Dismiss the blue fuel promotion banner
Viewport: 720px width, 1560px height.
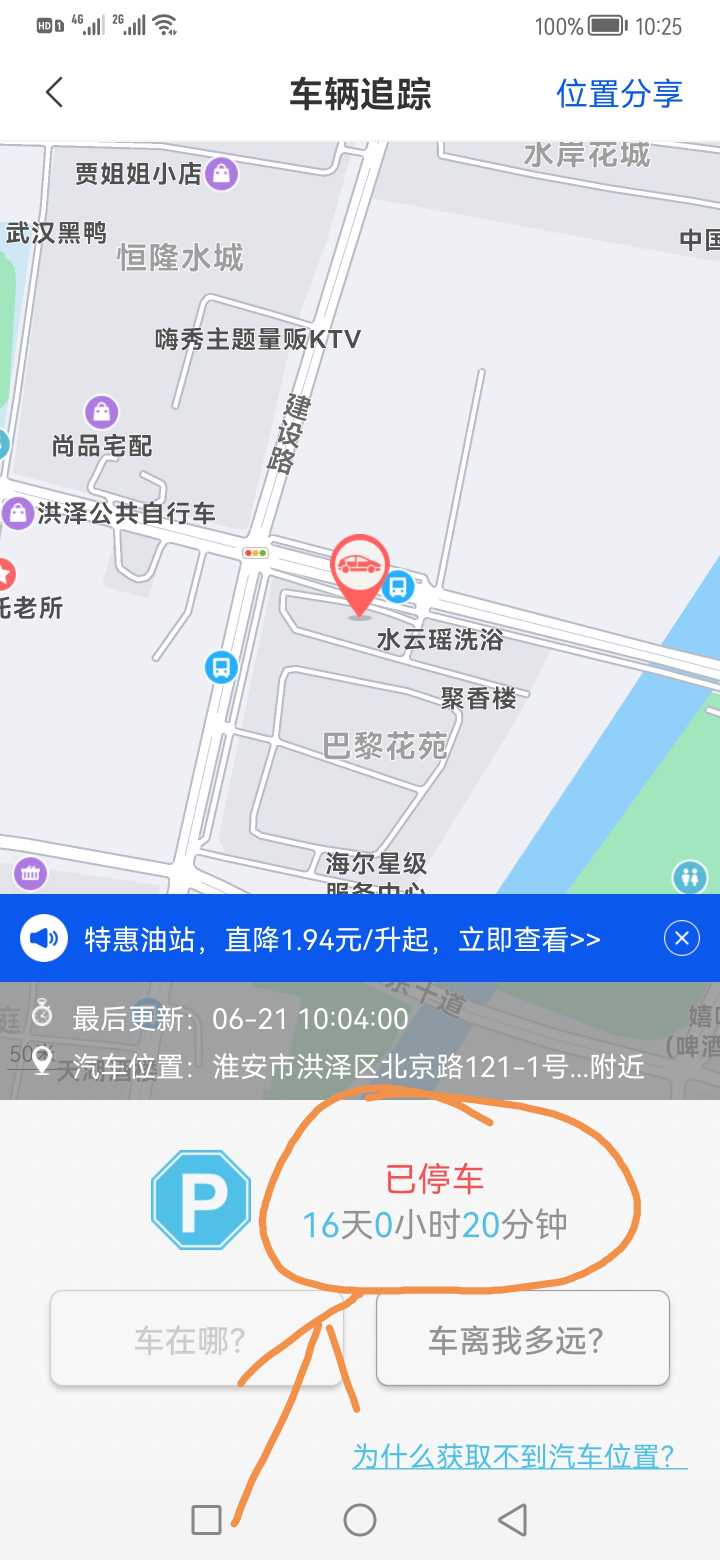click(x=682, y=938)
